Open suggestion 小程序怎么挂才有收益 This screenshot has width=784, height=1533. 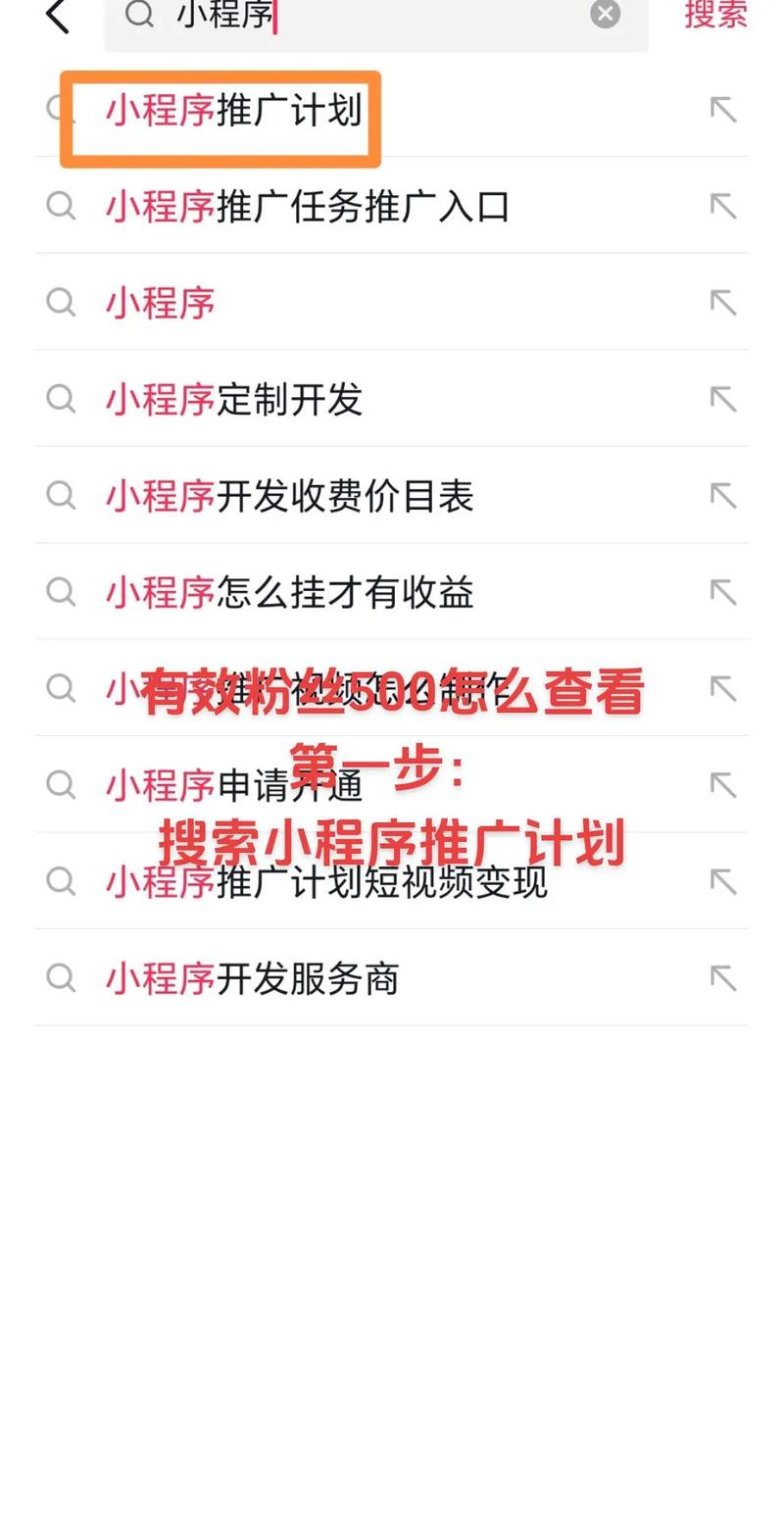(x=289, y=592)
